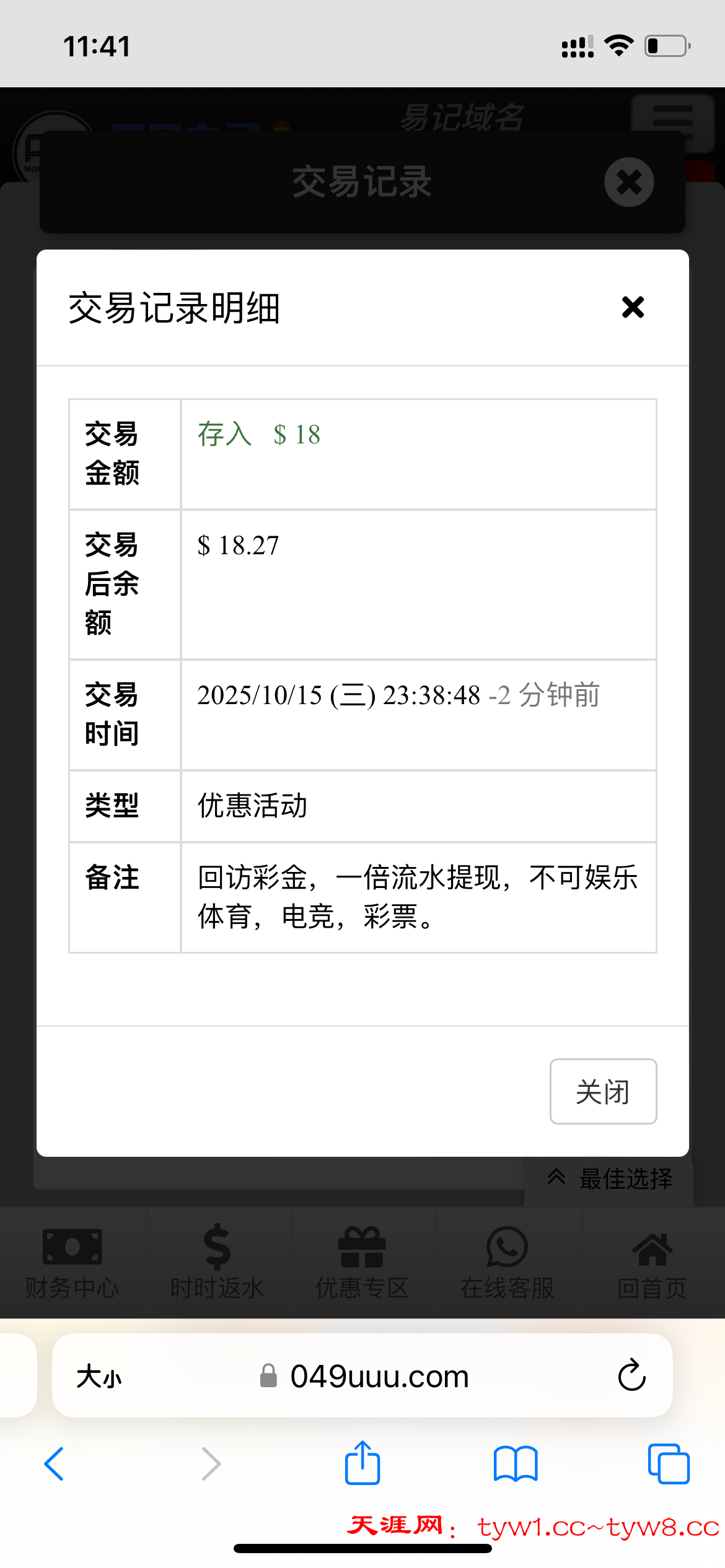
Task: Open the 大小 page settings menu
Action: tap(99, 1377)
